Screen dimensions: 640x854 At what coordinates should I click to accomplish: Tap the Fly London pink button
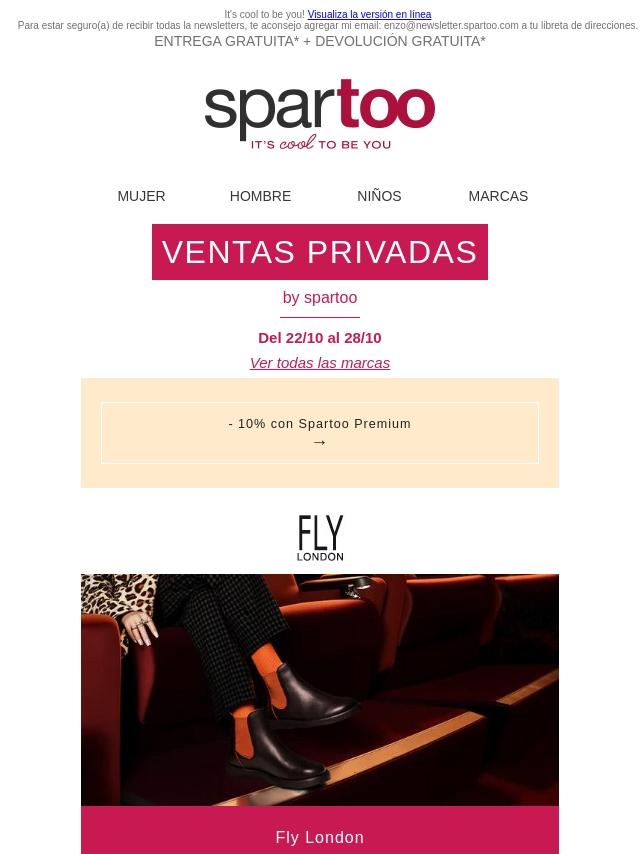[320, 836]
